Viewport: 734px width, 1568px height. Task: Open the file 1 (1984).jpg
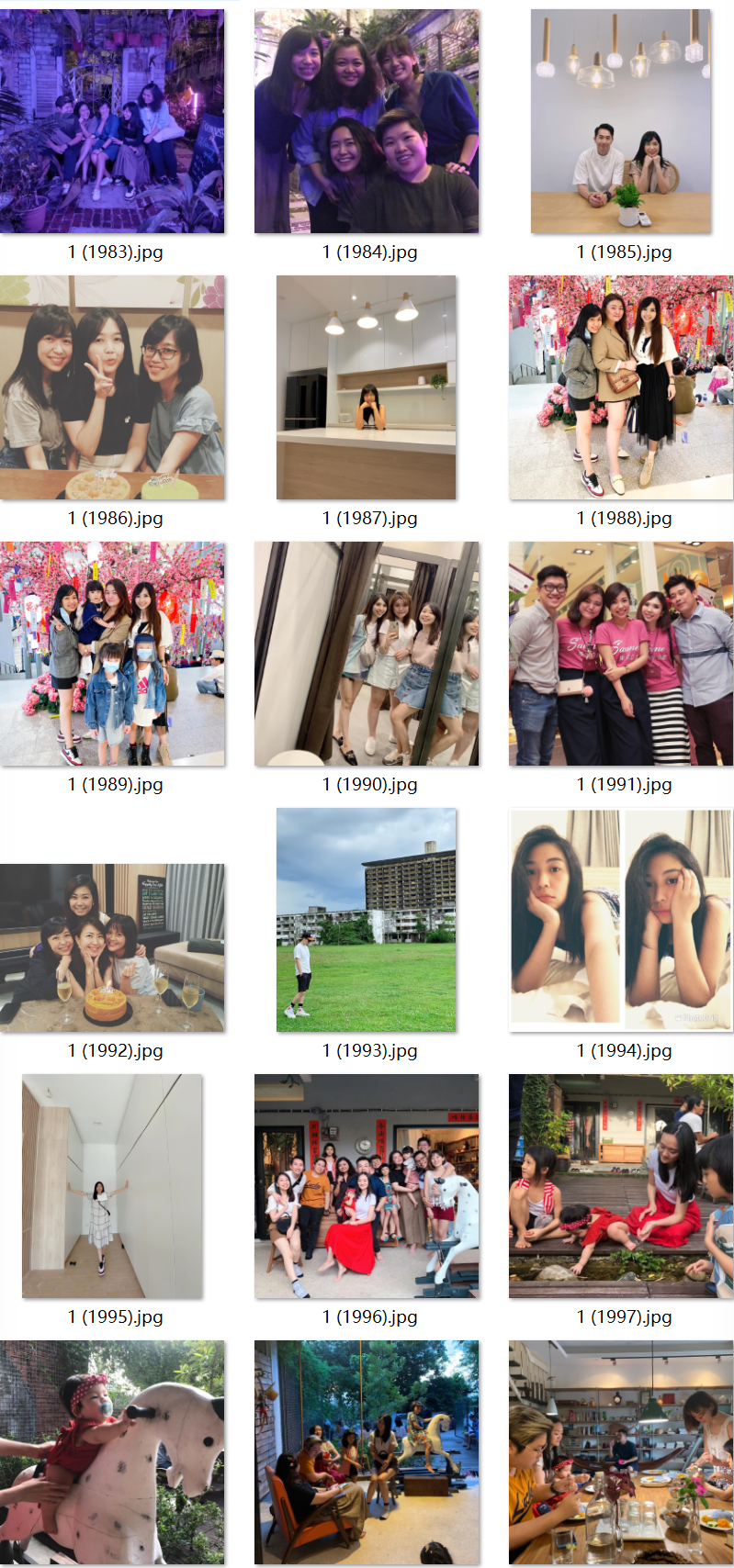coord(367,121)
